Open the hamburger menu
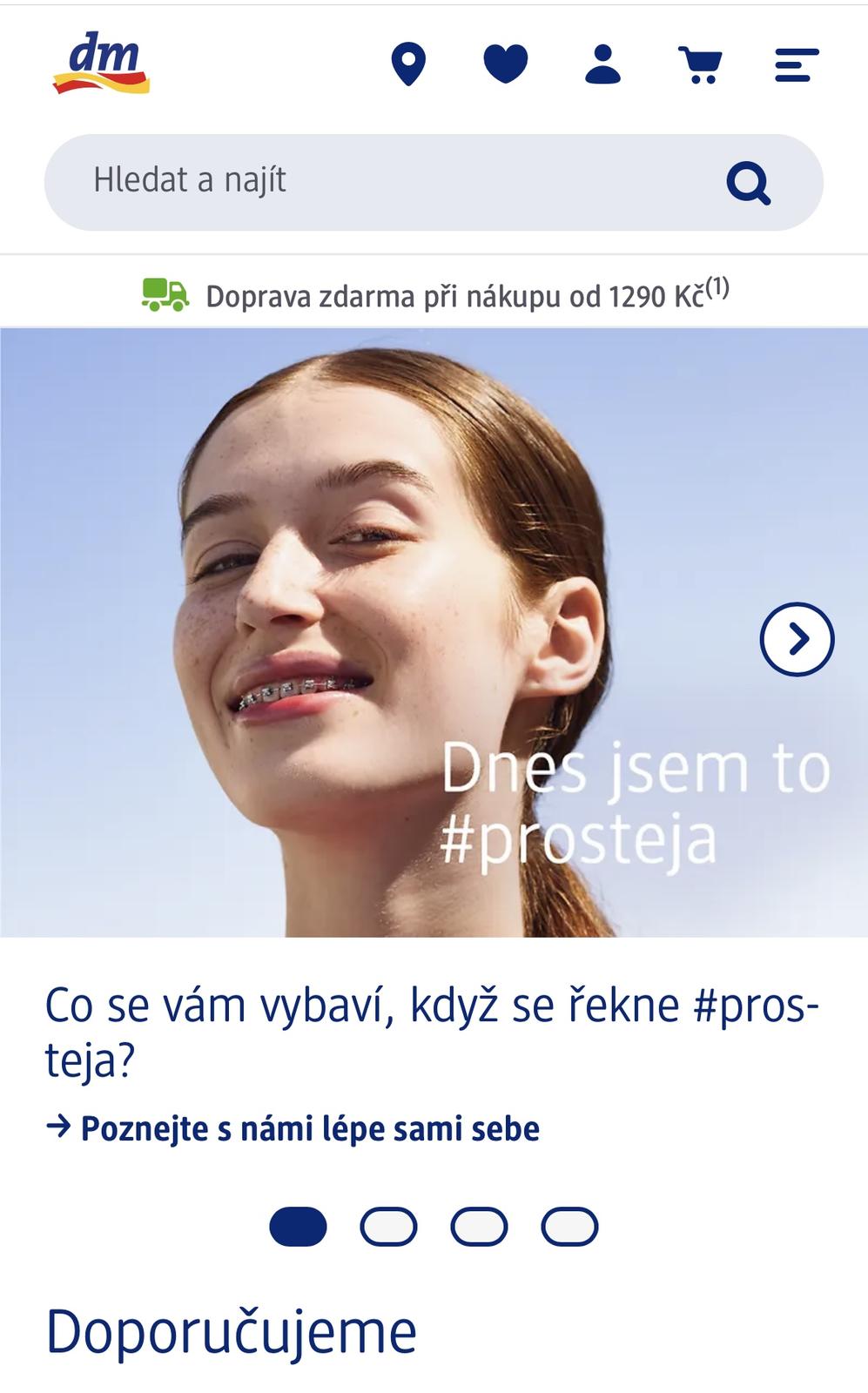868x1393 pixels. tap(797, 65)
